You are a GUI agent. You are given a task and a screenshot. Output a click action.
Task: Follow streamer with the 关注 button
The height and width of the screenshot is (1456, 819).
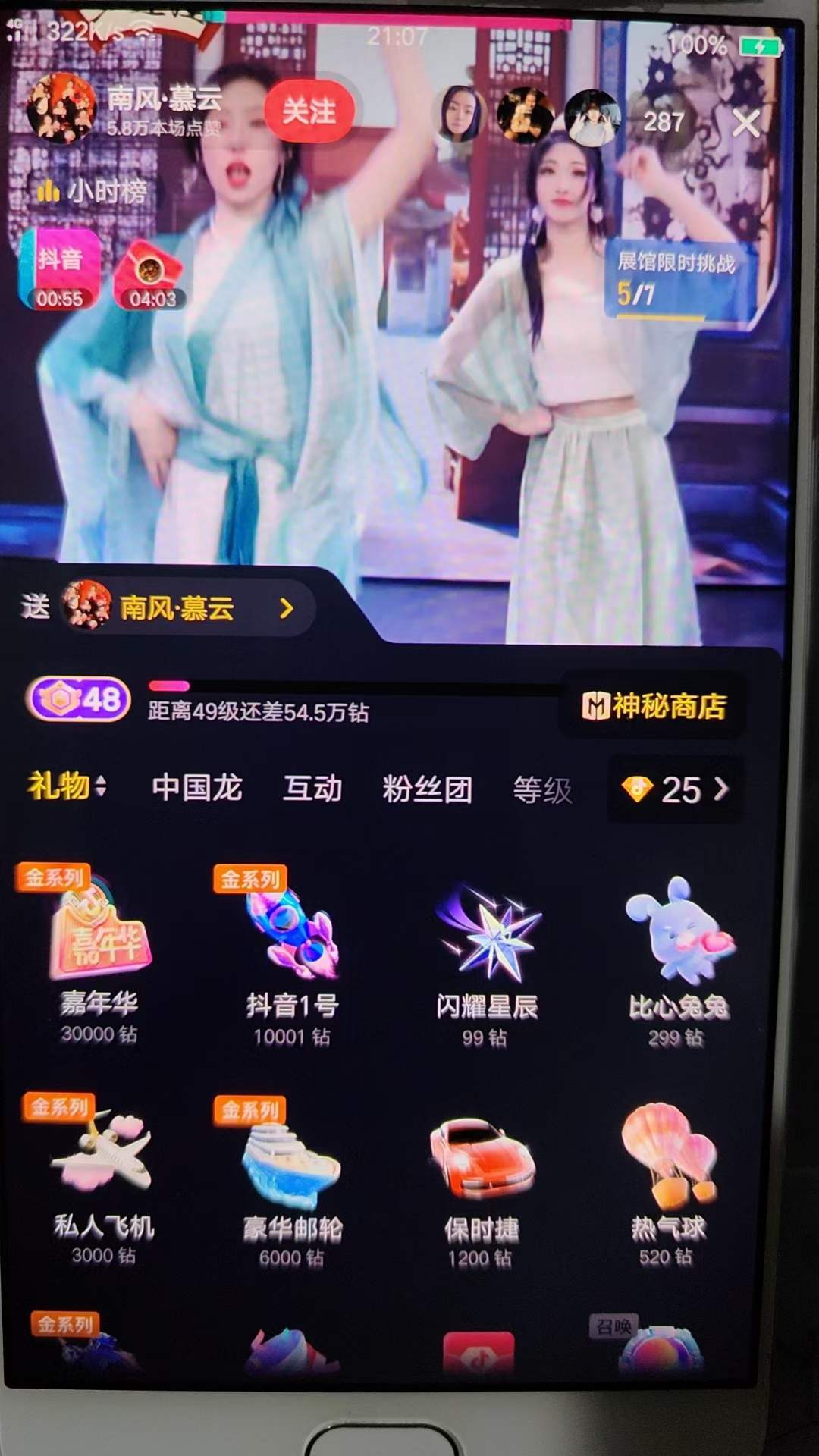tap(309, 111)
